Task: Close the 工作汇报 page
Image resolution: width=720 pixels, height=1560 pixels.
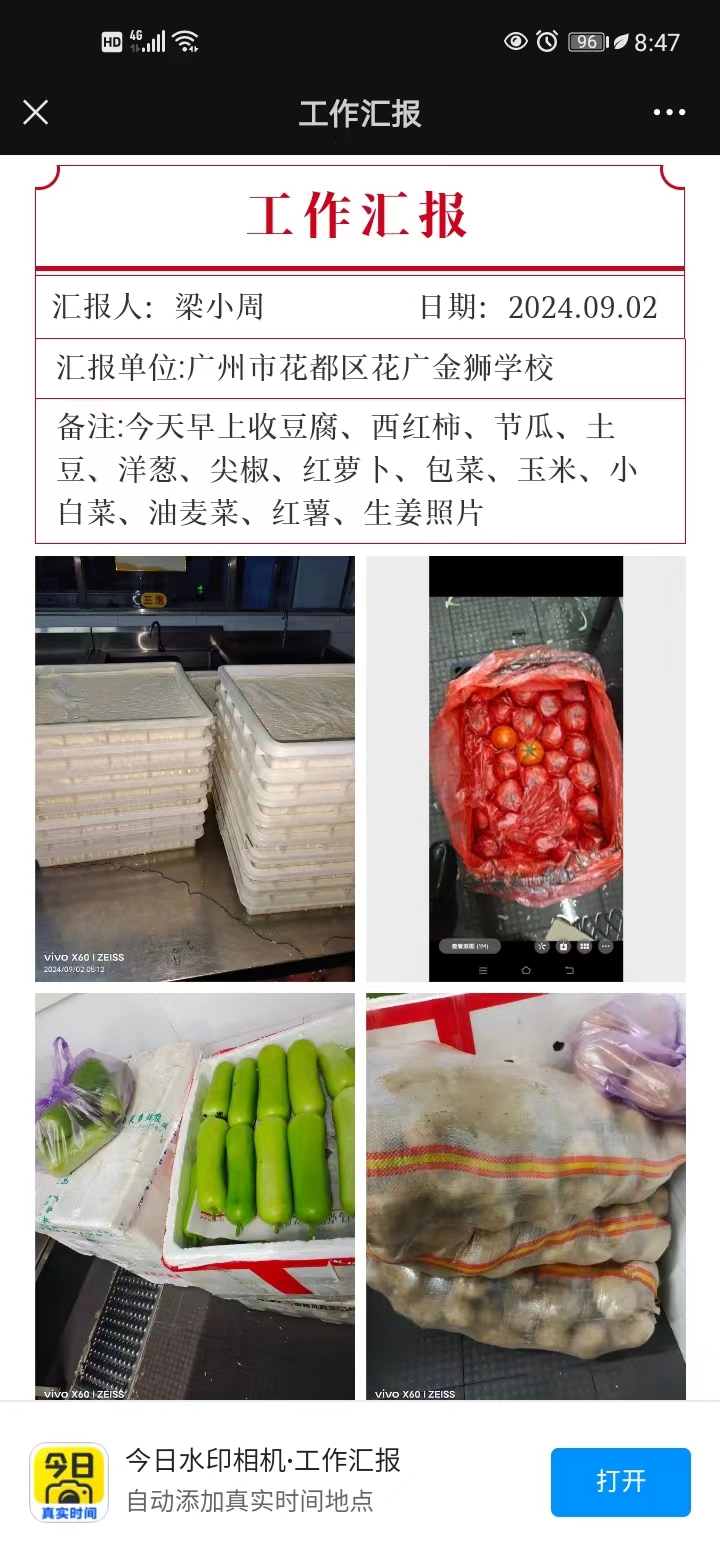Action: click(36, 112)
